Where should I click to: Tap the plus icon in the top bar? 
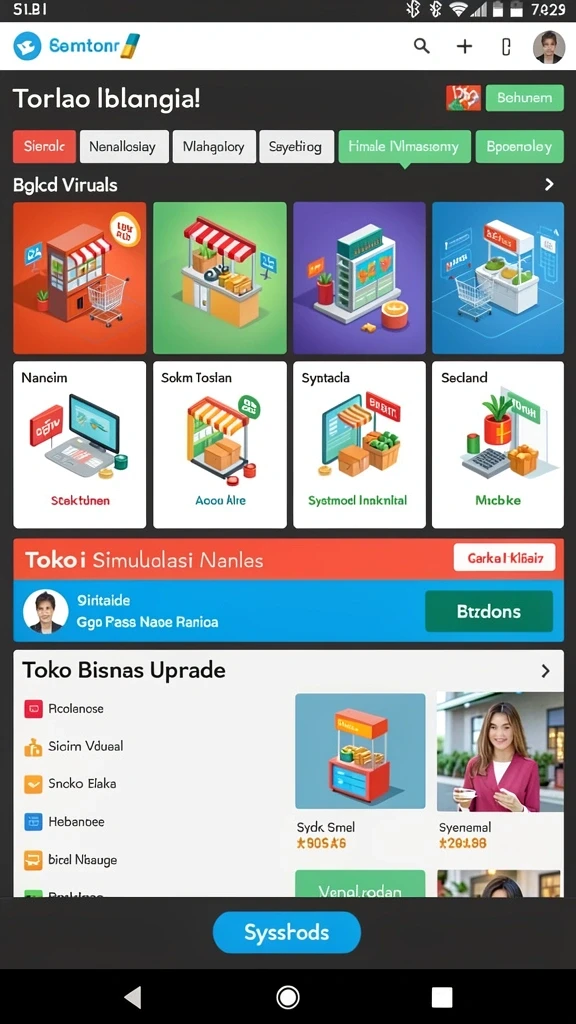[x=464, y=46]
